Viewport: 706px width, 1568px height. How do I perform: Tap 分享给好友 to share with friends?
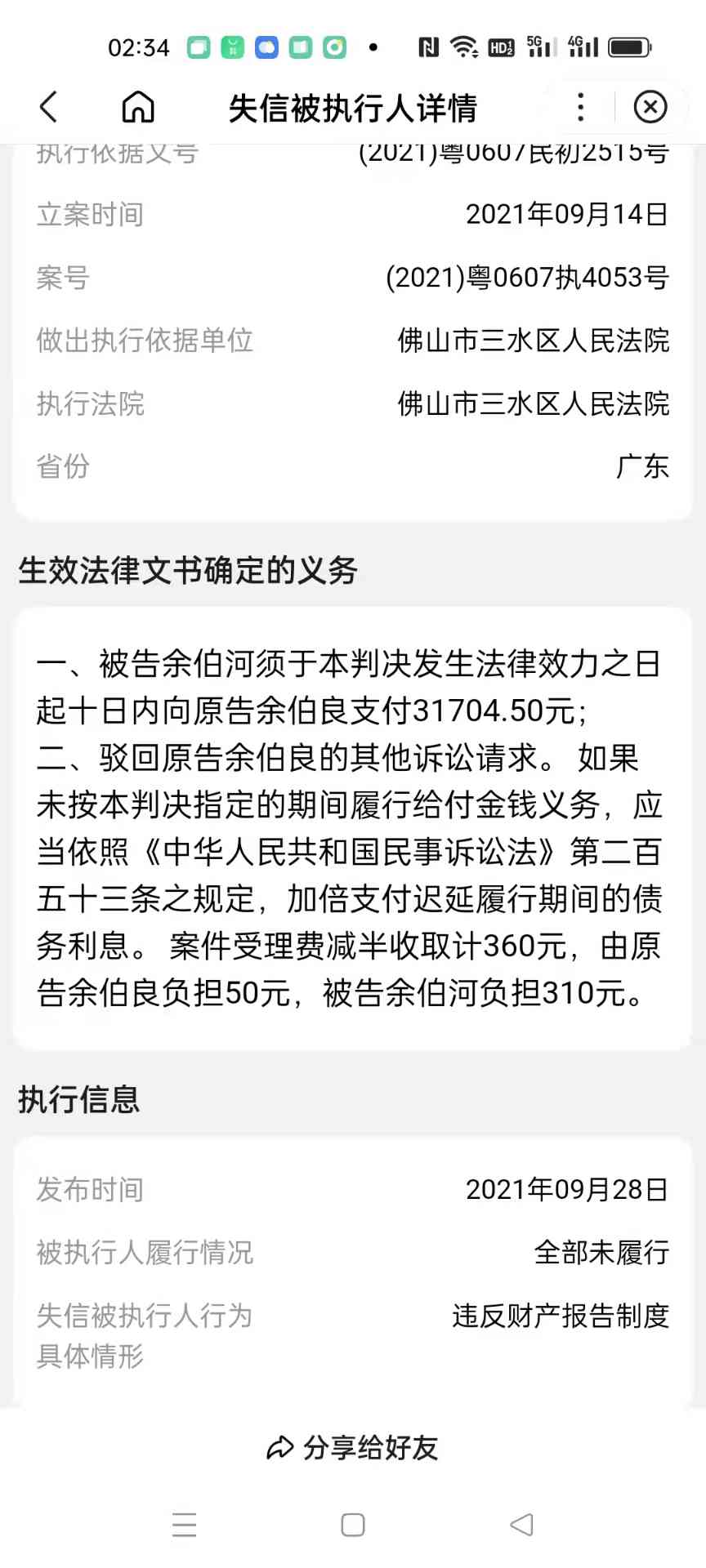353,1448
